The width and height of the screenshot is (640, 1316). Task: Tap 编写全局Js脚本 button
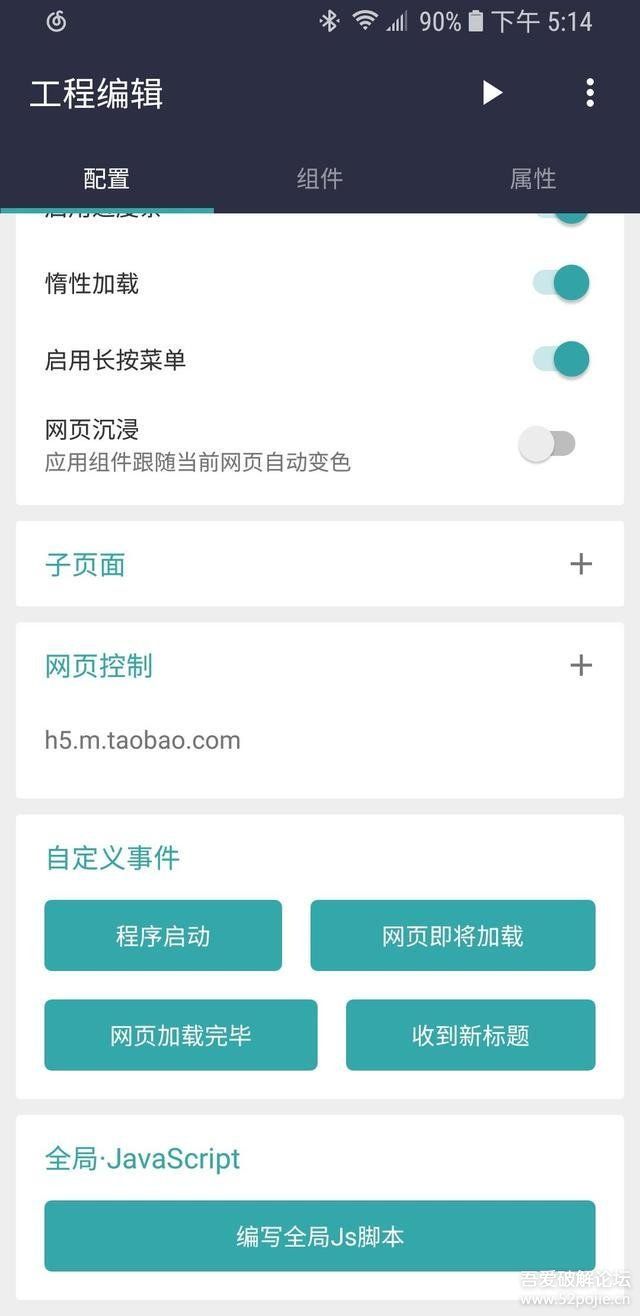[x=320, y=1236]
